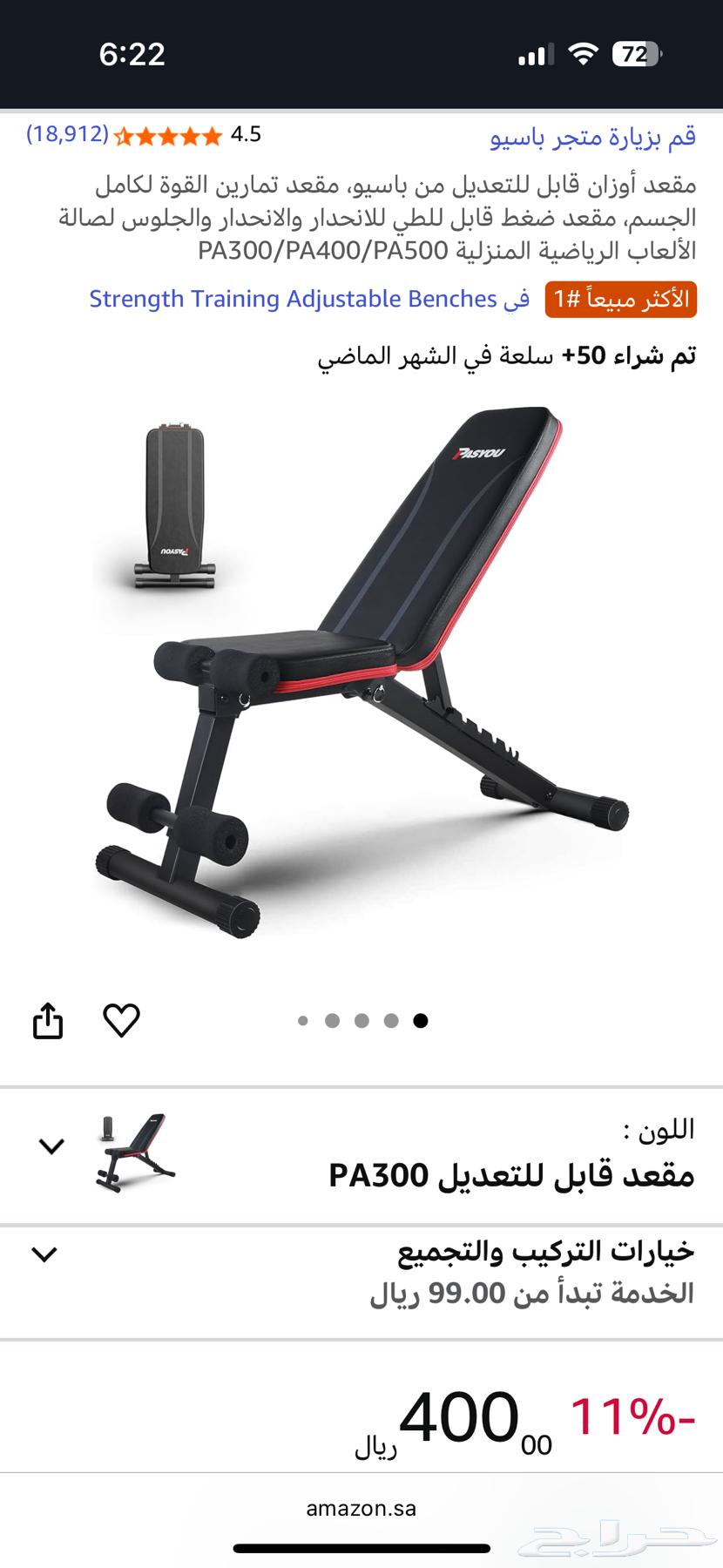
Task: Open Strength Training Adjustable Benches category
Action: [x=290, y=299]
